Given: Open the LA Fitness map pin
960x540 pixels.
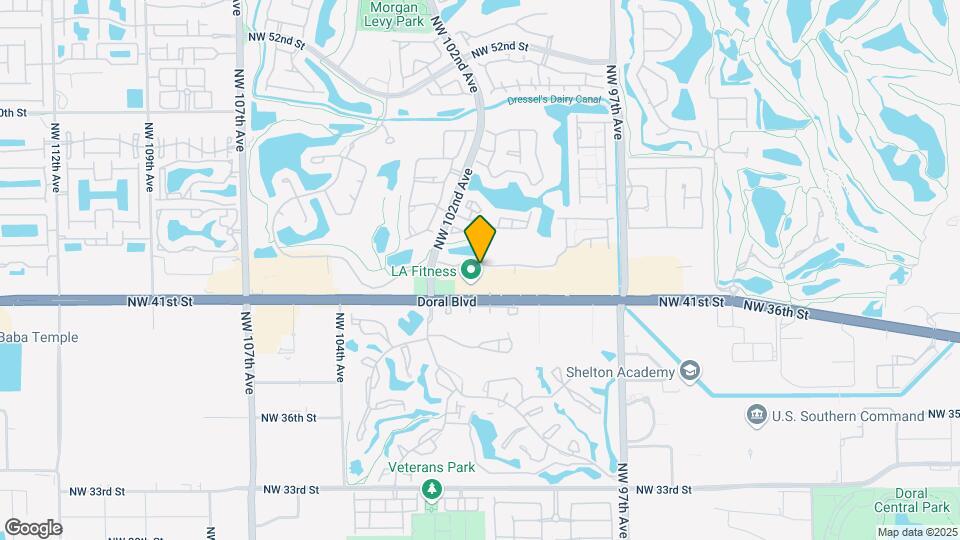Looking at the screenshot, I should coord(471,271).
